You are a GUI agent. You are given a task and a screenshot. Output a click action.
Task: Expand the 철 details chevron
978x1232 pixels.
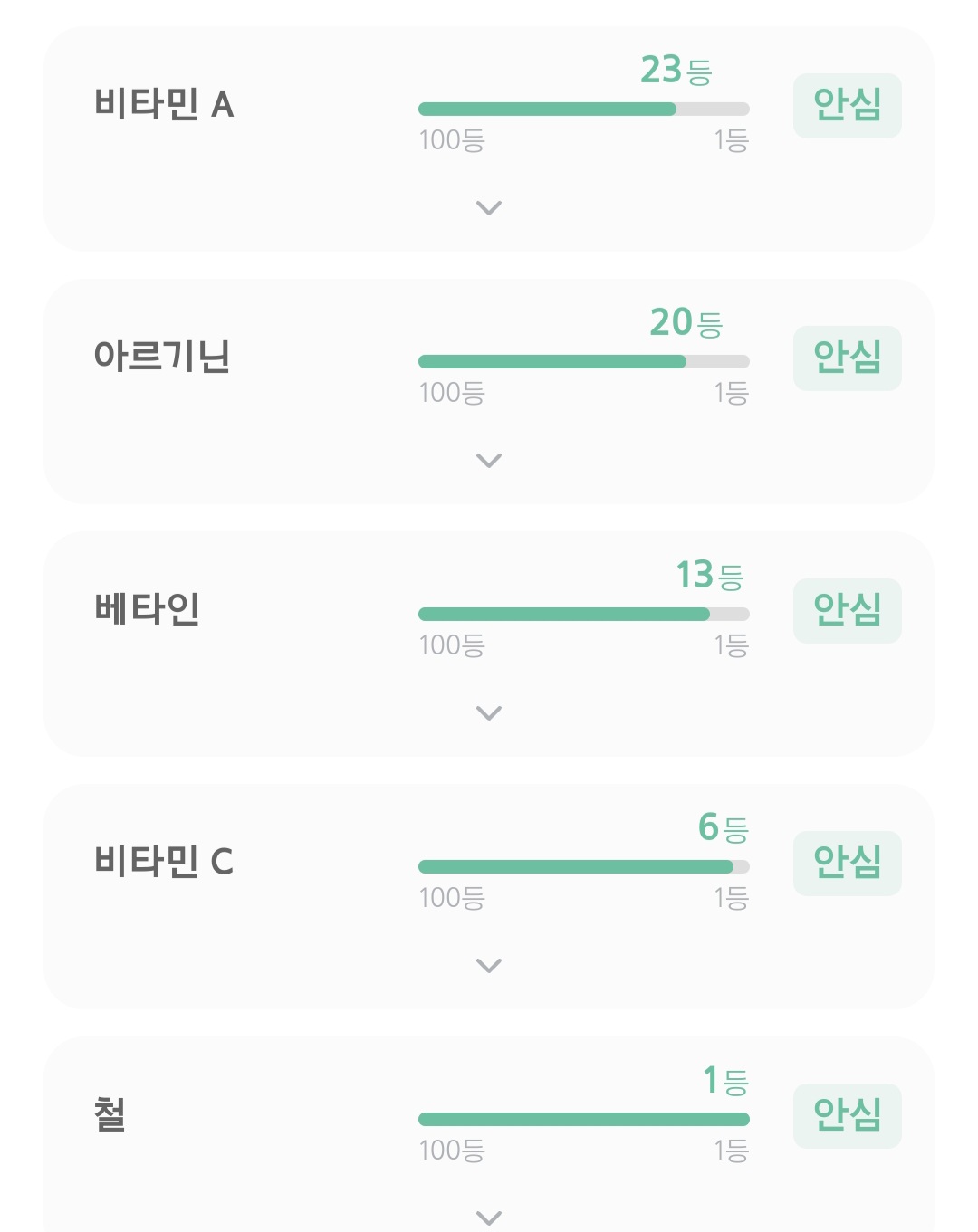click(x=488, y=1218)
